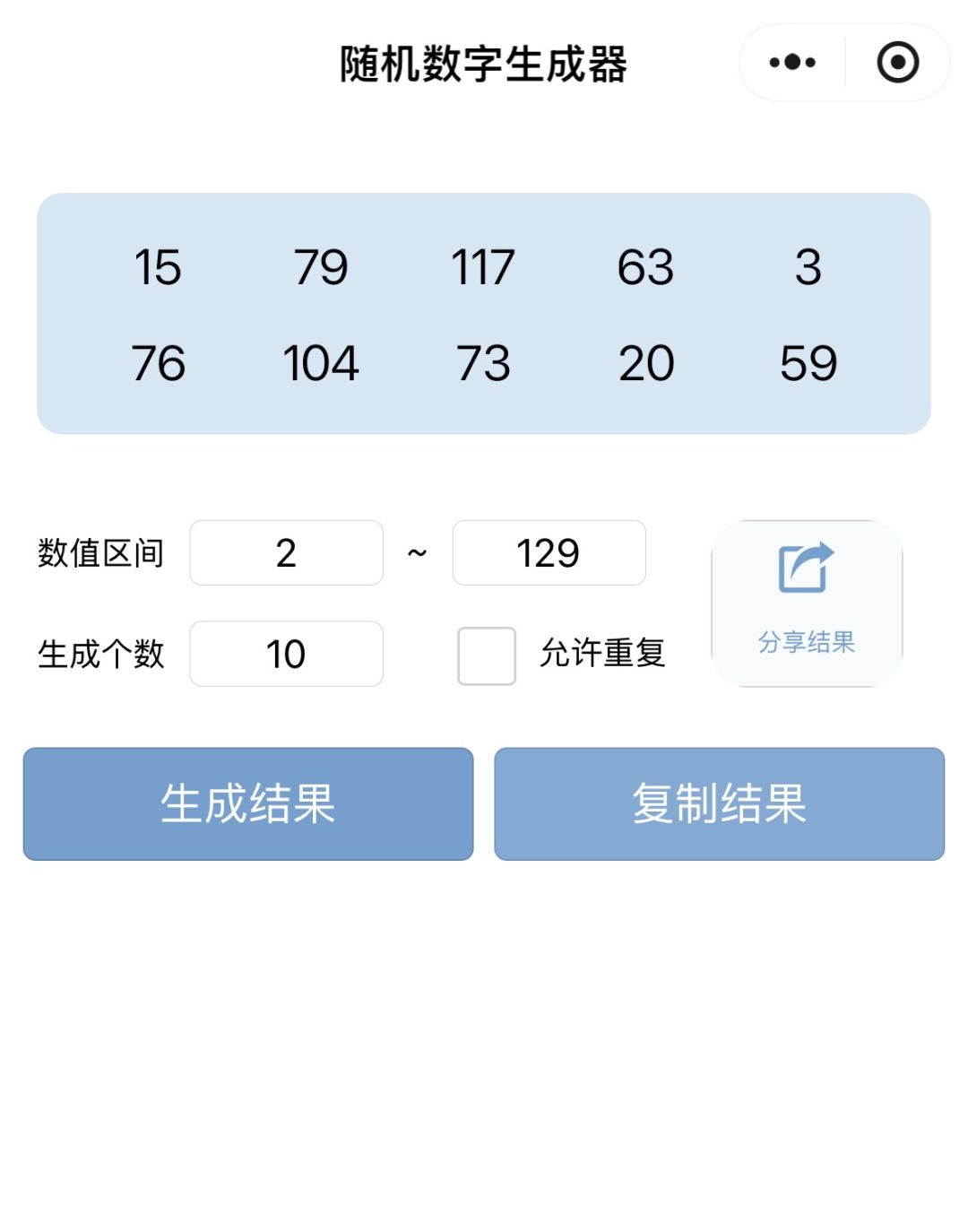Click the 随机数字生成器 title
Screen dimensions: 968x1232
tap(484, 61)
